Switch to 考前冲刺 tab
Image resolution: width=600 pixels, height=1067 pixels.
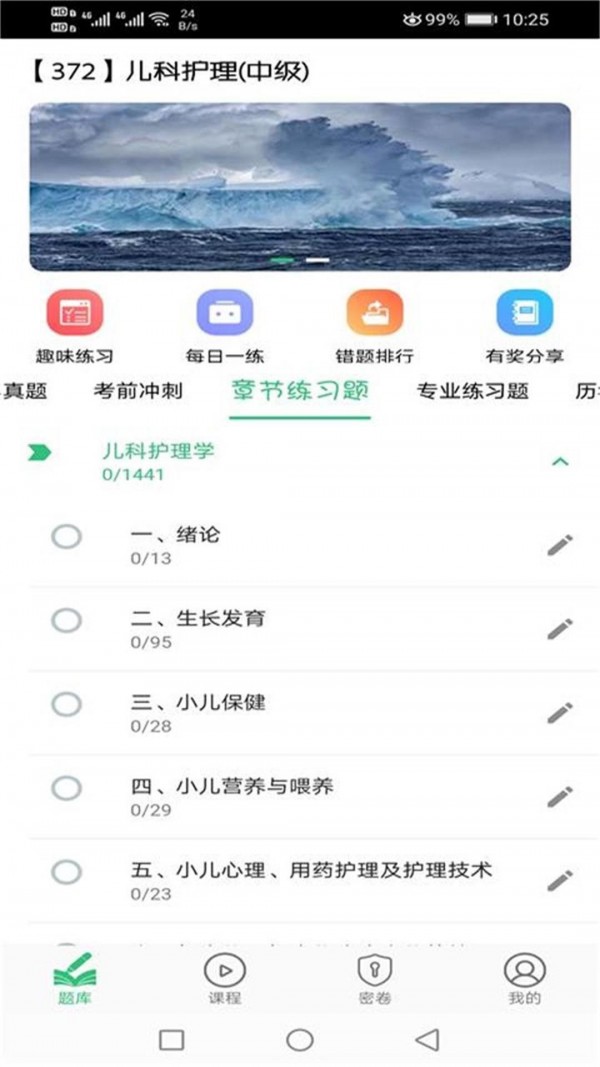coord(138,390)
